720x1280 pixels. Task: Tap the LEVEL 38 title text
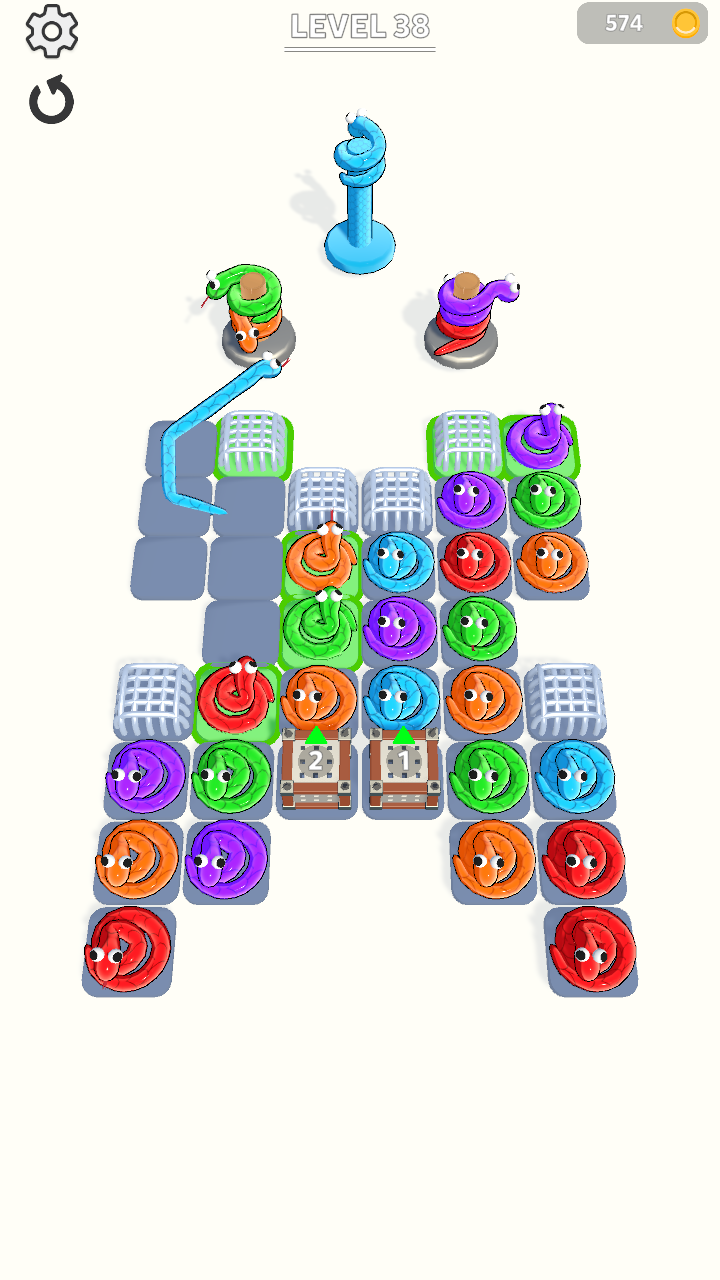coord(358,27)
